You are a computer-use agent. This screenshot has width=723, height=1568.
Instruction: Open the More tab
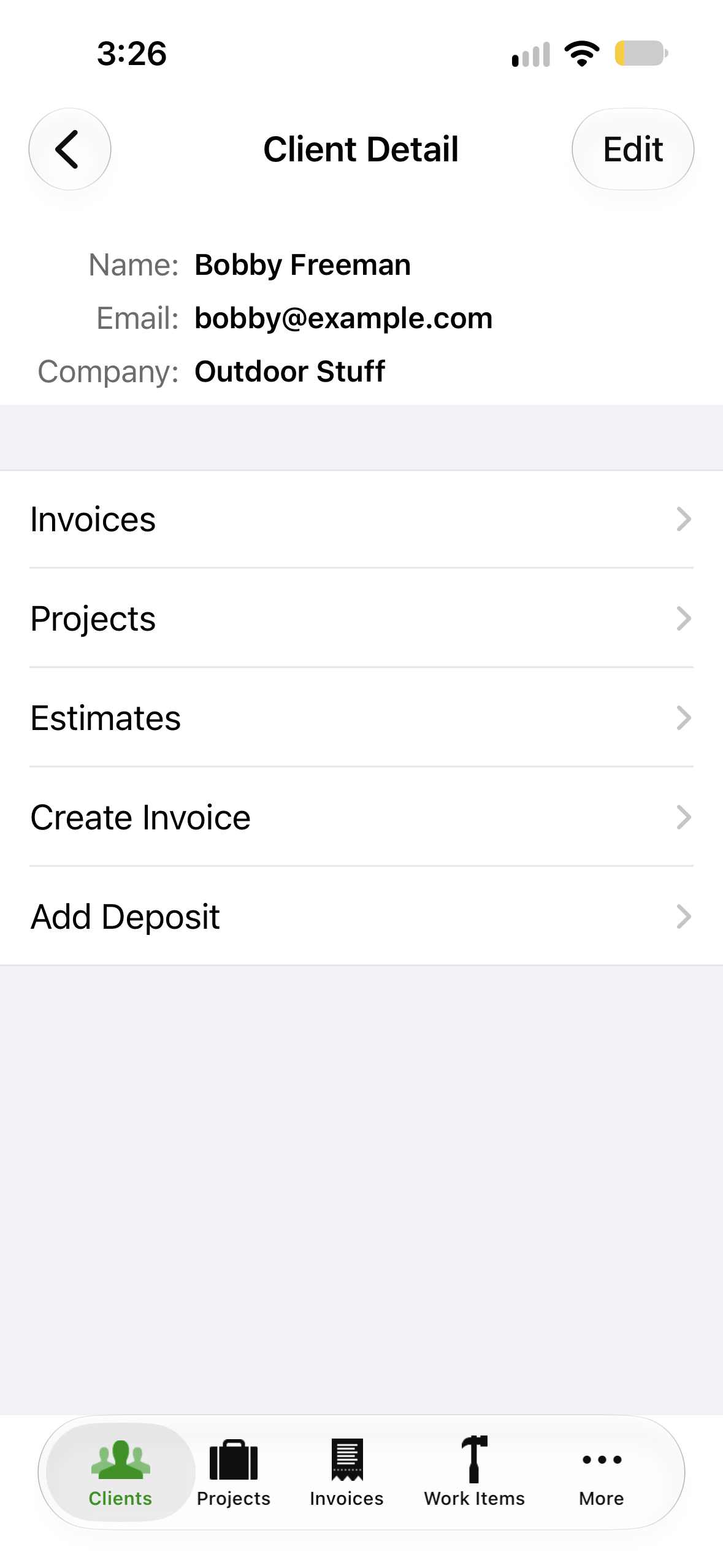click(602, 1472)
